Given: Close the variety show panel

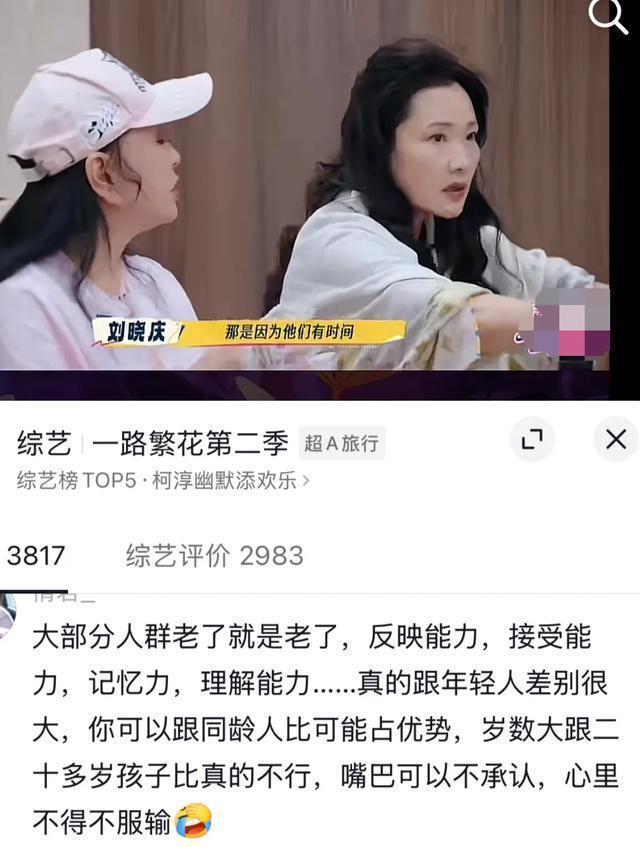Looking at the screenshot, I should tap(616, 439).
